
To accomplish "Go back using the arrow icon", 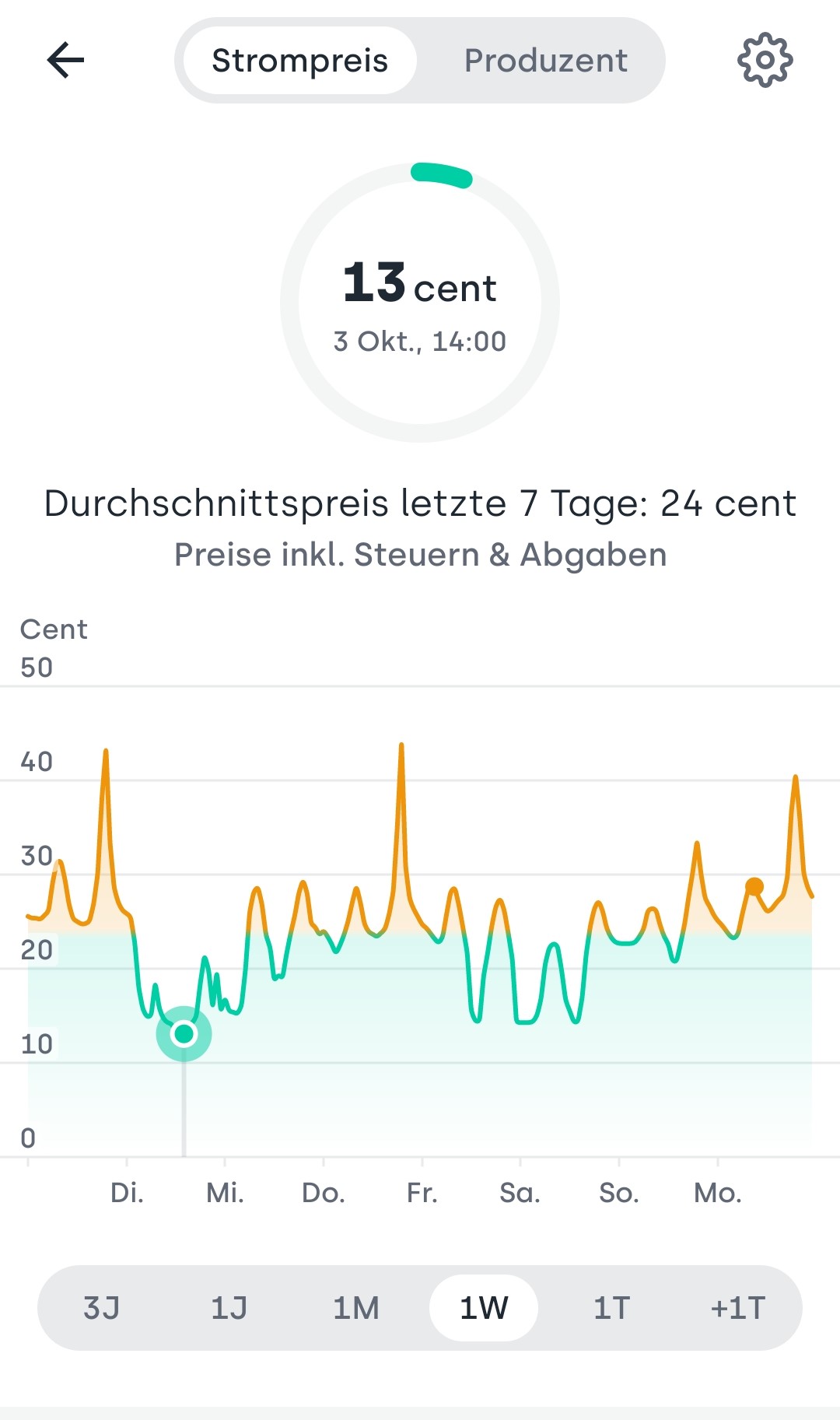I will coord(65,61).
